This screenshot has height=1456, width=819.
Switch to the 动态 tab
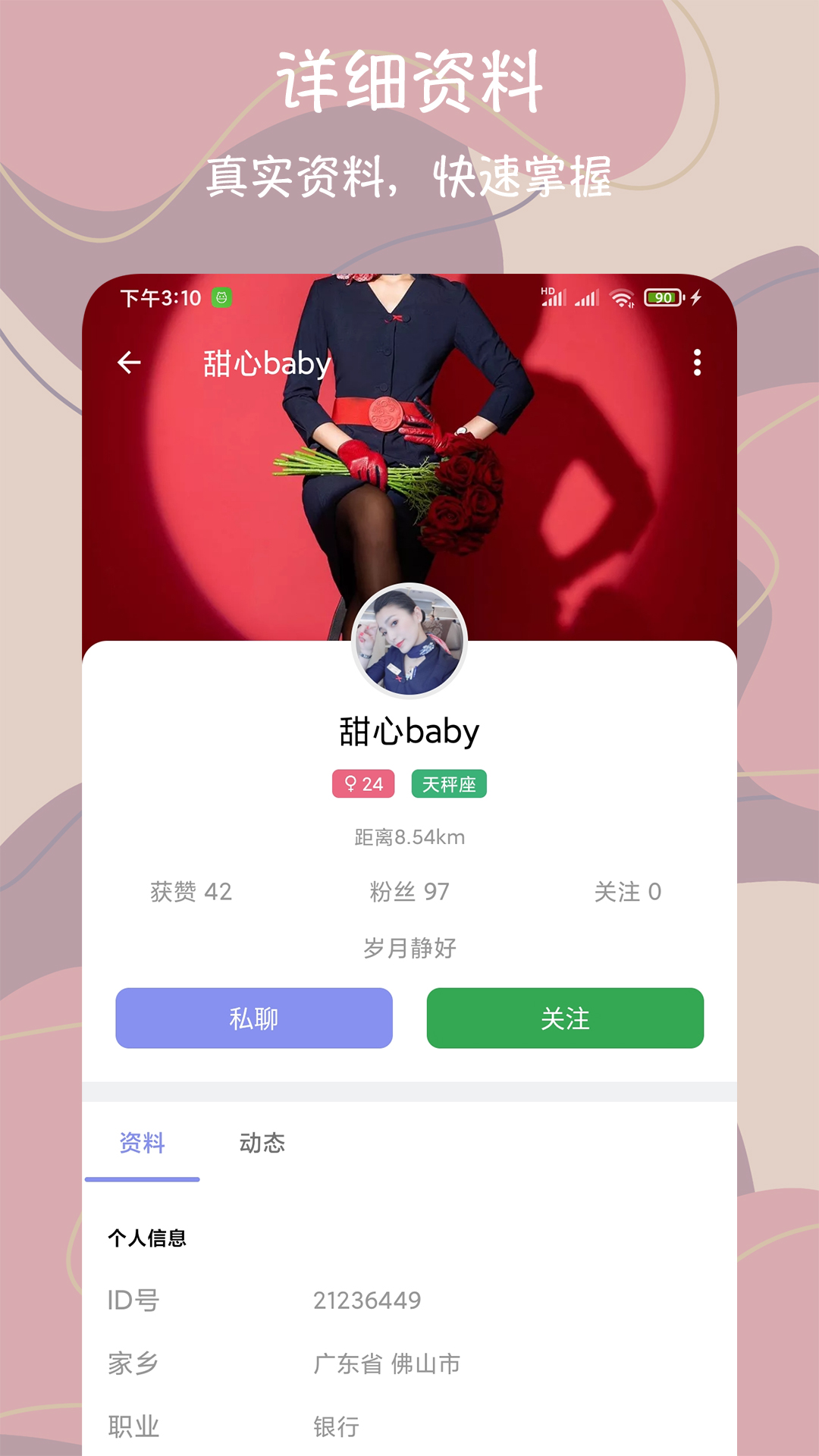pyautogui.click(x=263, y=1146)
